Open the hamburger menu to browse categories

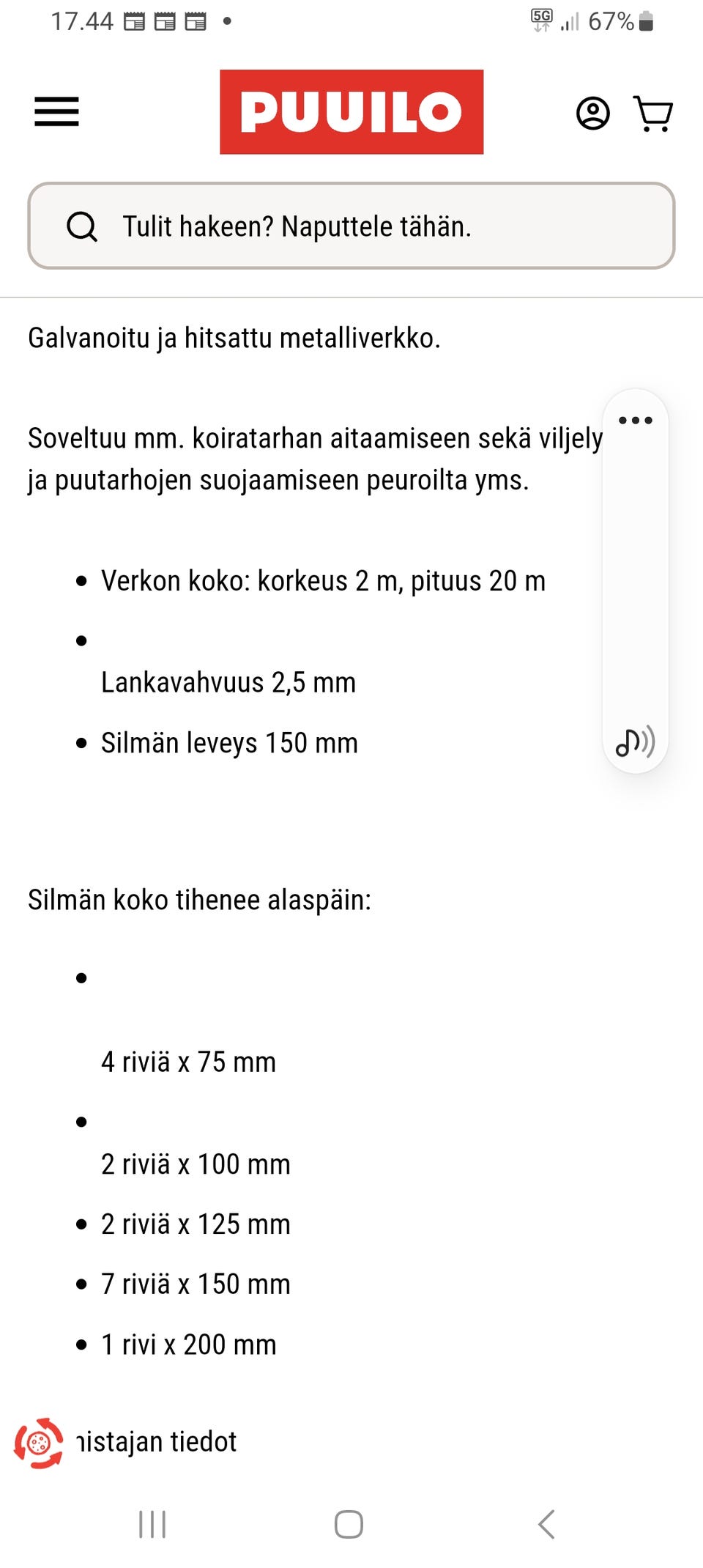coord(56,113)
